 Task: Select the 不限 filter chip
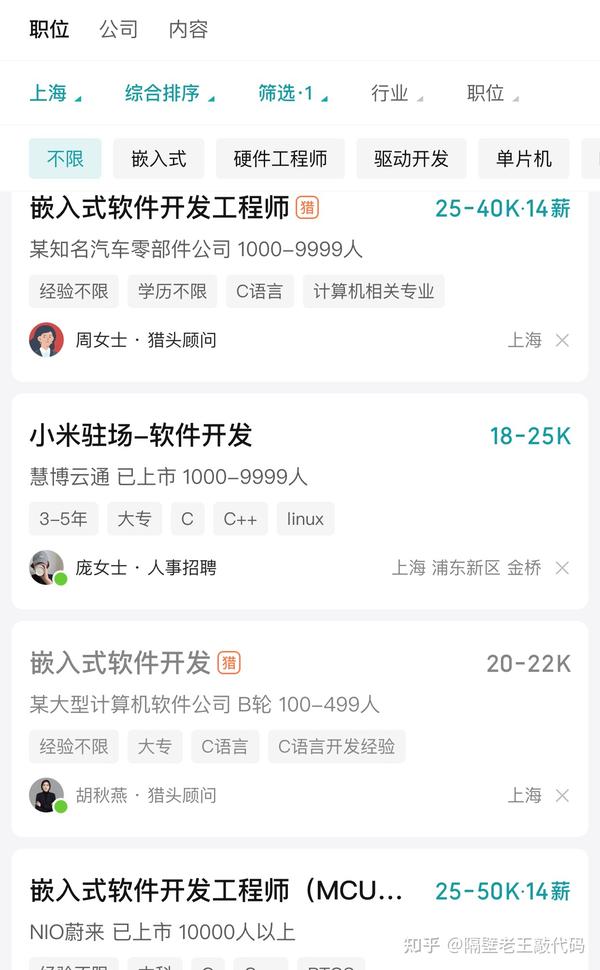tap(65, 159)
